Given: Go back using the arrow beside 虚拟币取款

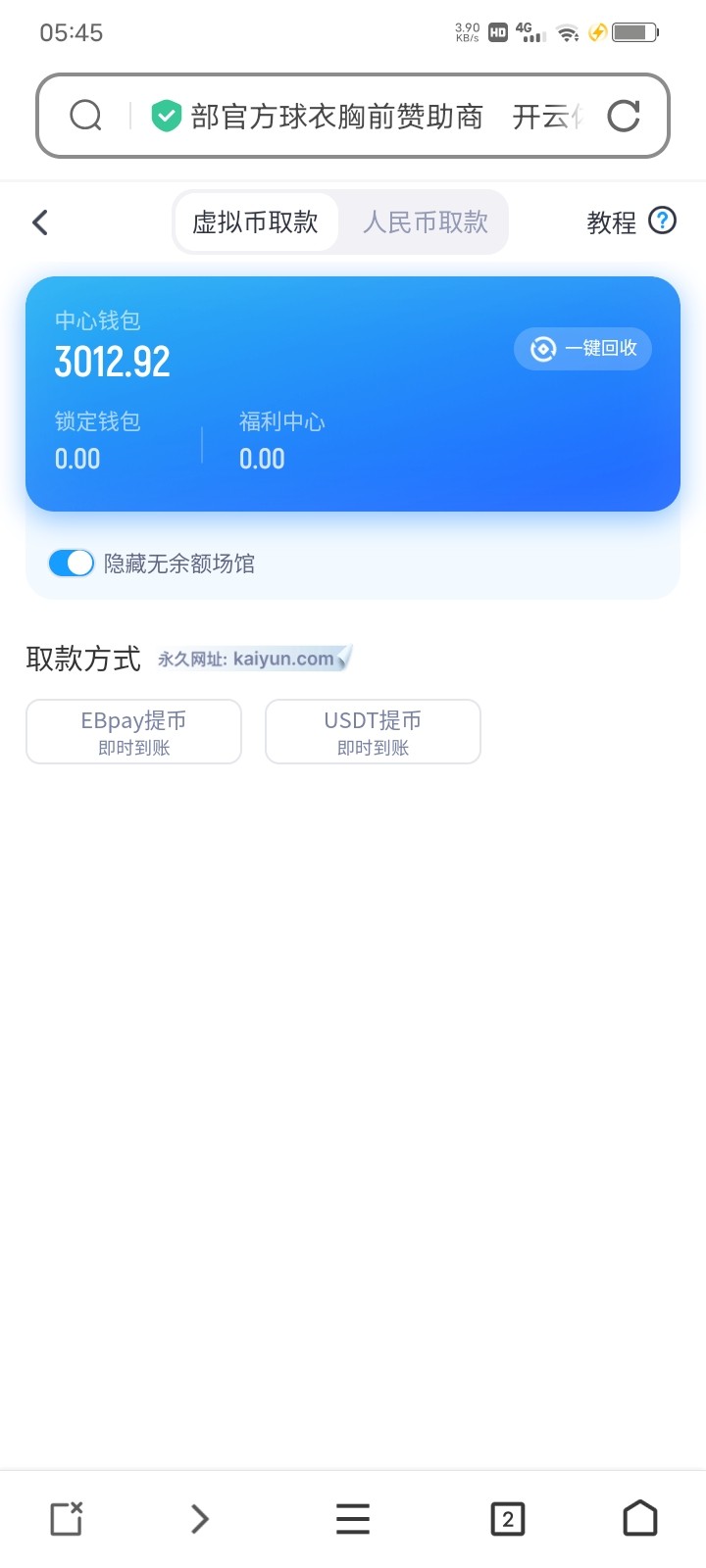Looking at the screenshot, I should pyautogui.click(x=40, y=222).
